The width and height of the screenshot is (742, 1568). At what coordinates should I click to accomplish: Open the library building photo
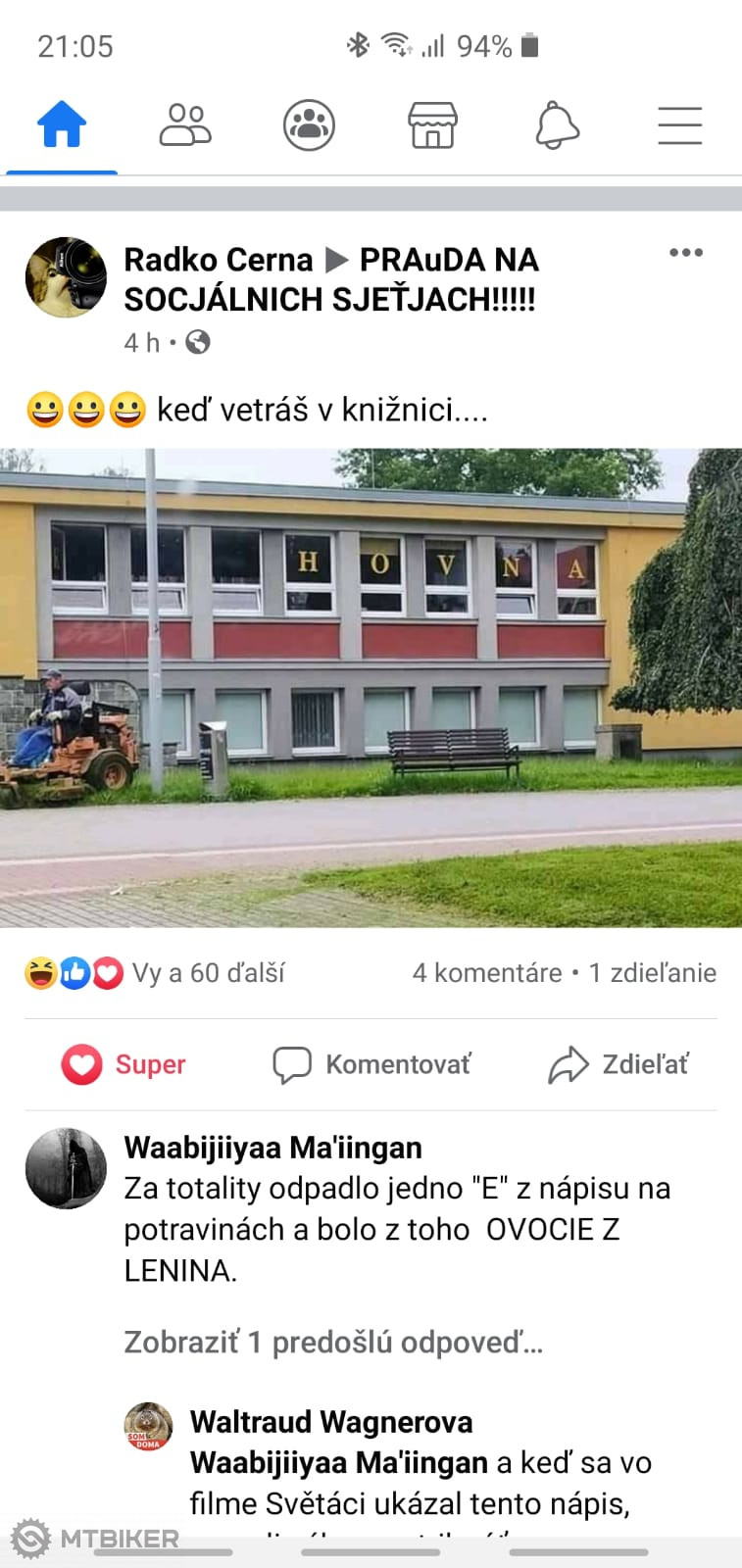[371, 686]
